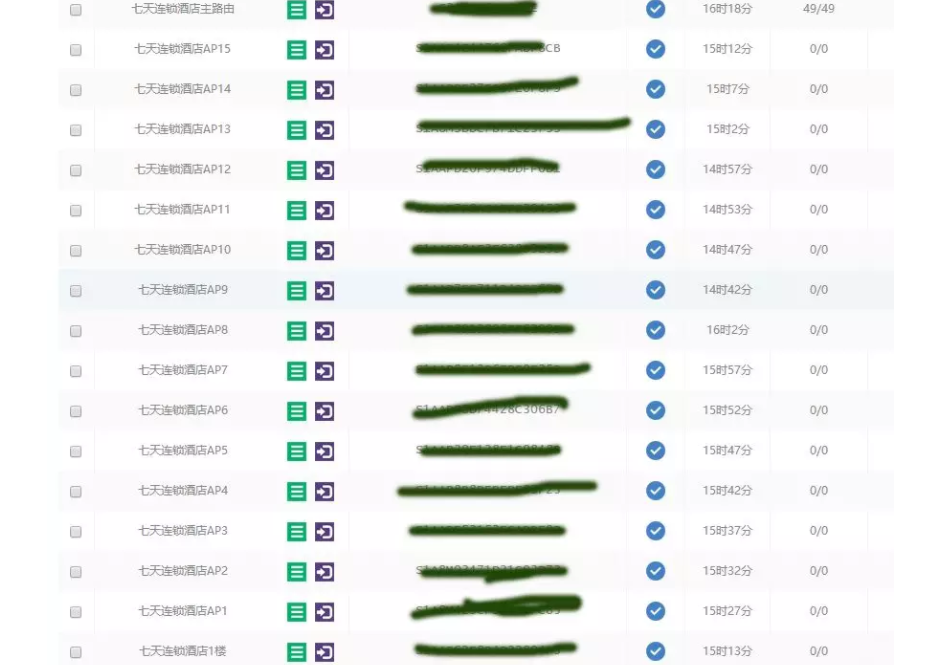Select the checkbox for 七天连锁酒店AP3

point(76,531)
